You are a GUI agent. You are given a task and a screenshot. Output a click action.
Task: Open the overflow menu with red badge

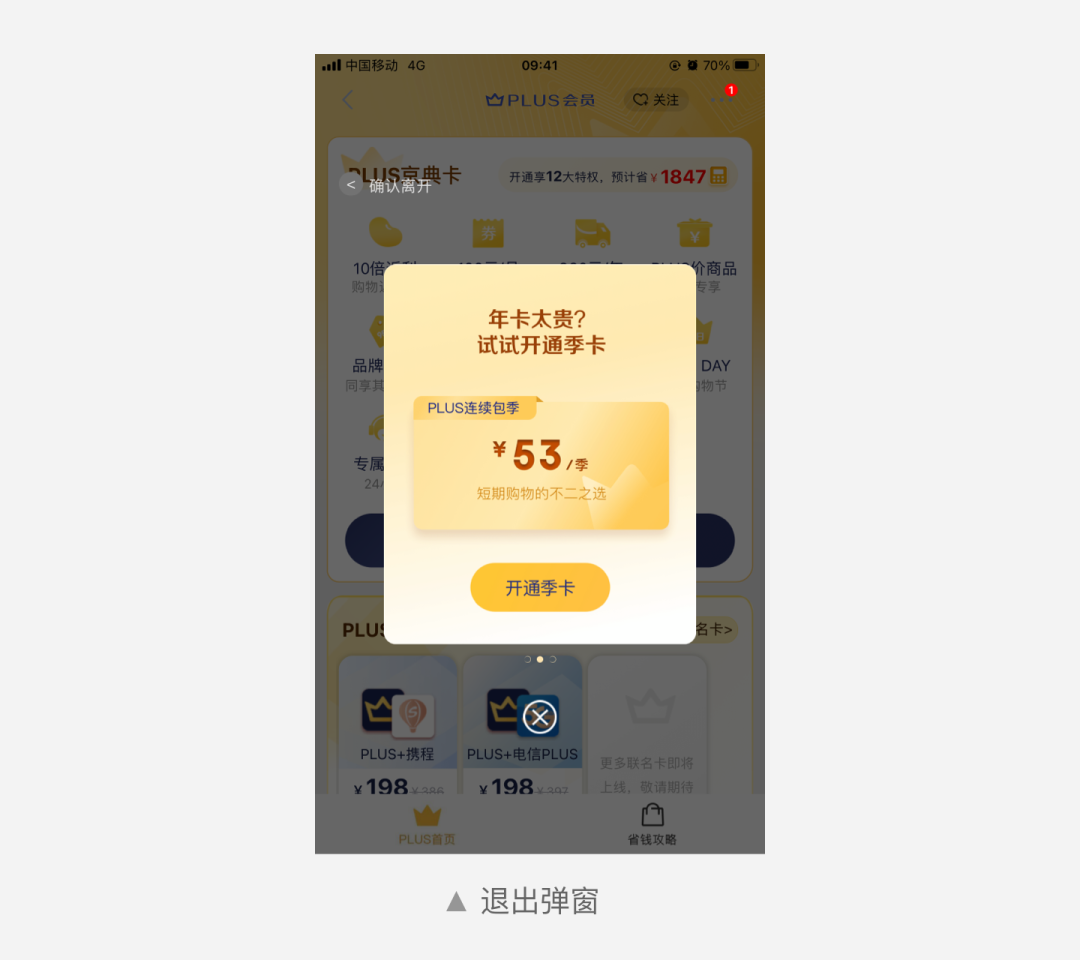[722, 98]
